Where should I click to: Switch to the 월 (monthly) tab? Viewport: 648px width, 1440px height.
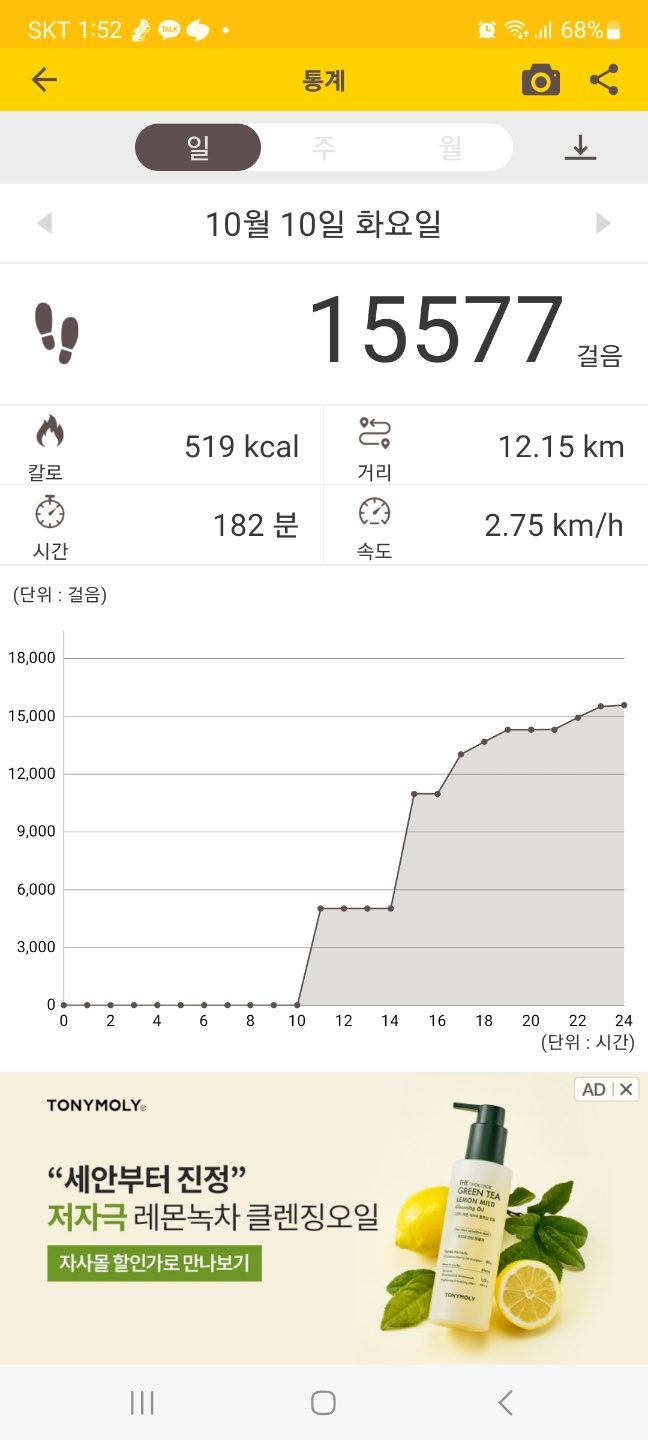(x=450, y=148)
